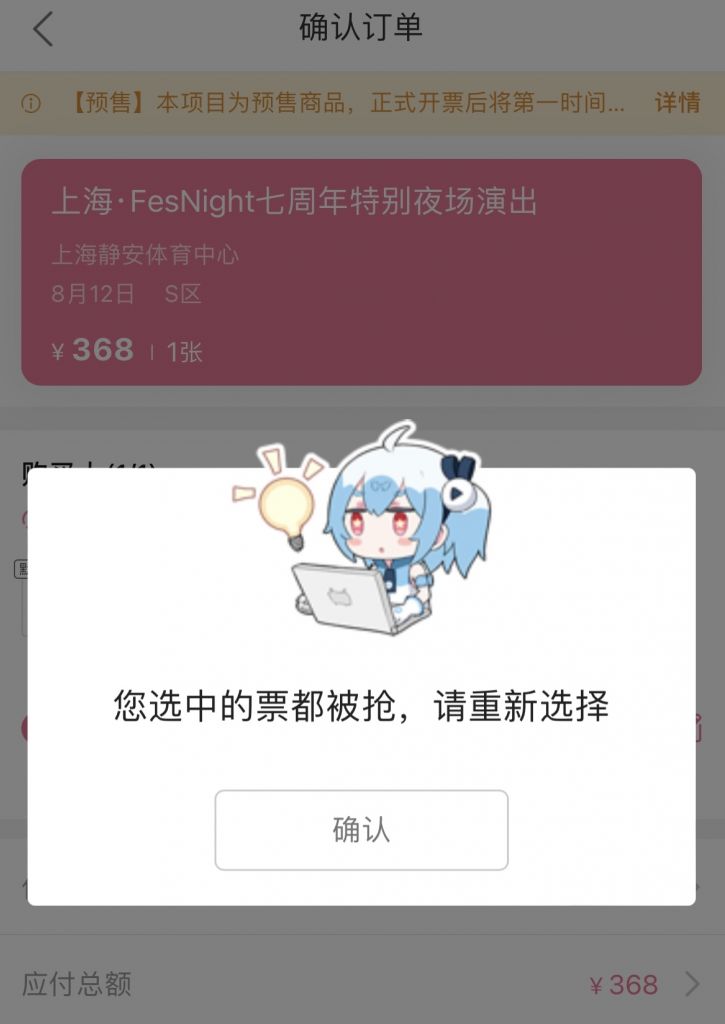Select the 确认订单 page title
Viewport: 725px width, 1024px height.
pyautogui.click(x=362, y=29)
